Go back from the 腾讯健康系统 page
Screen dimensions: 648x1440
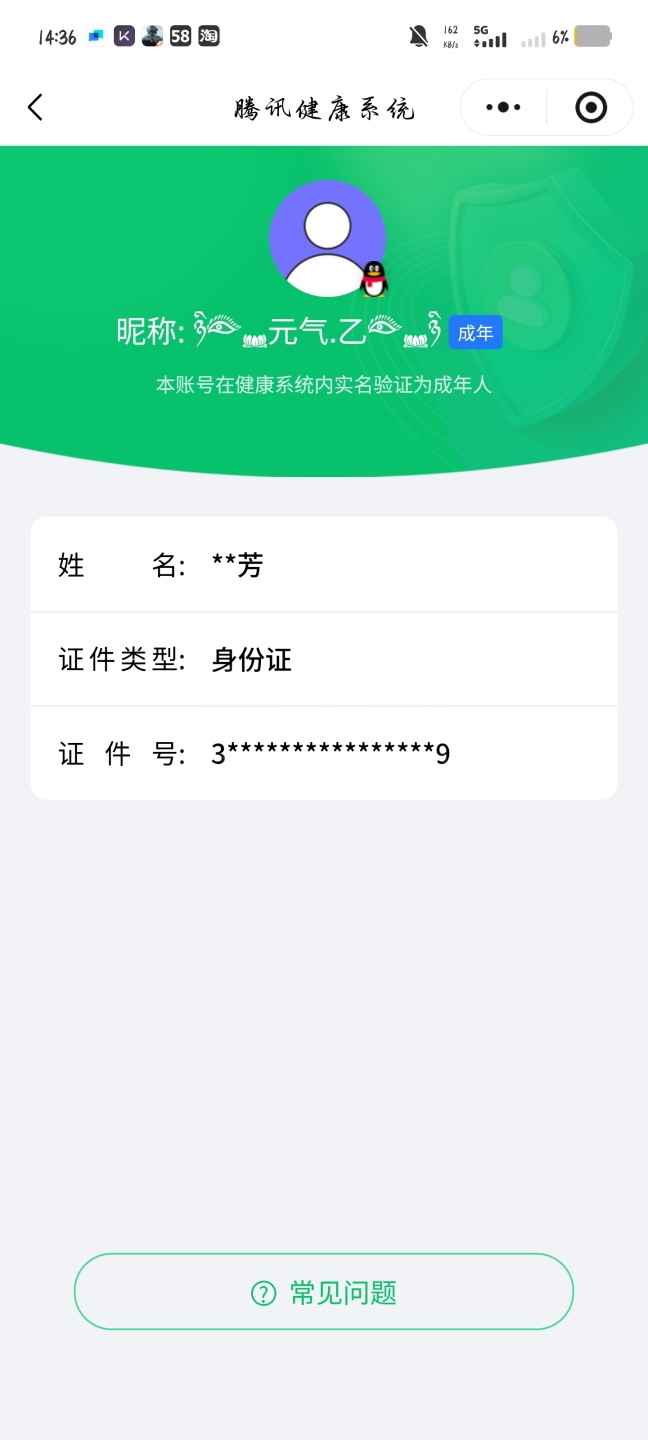pos(36,107)
